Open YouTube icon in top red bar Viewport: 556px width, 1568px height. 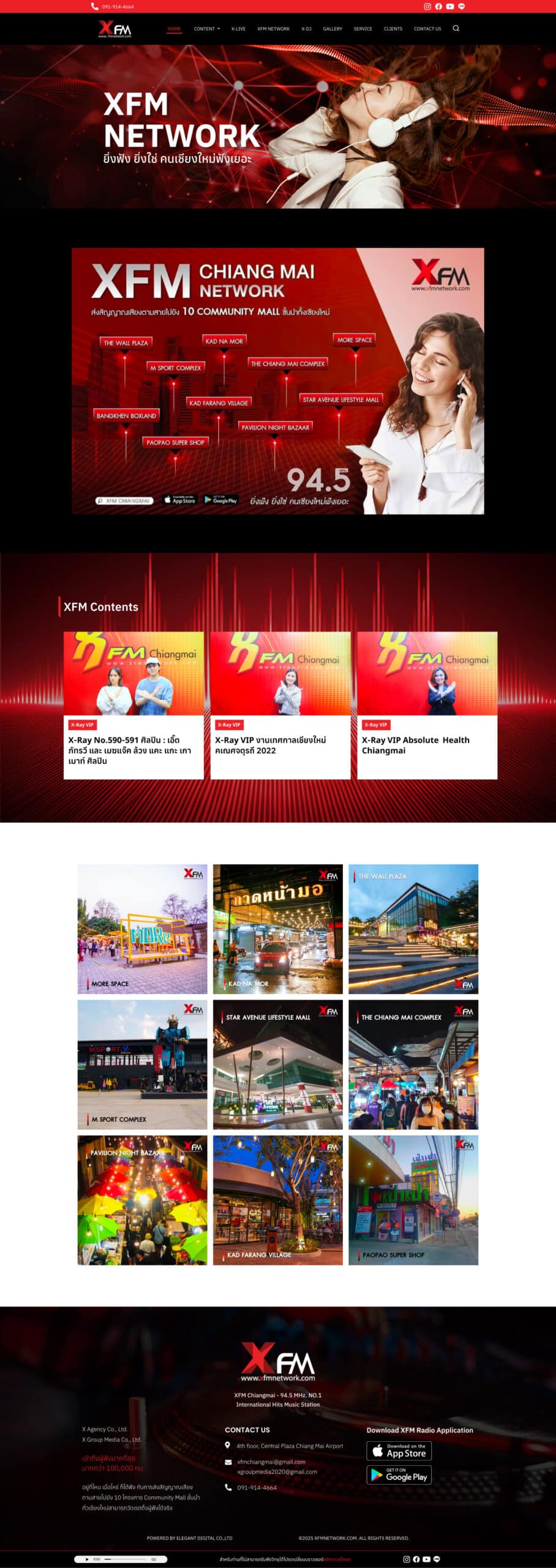pyautogui.click(x=450, y=6)
